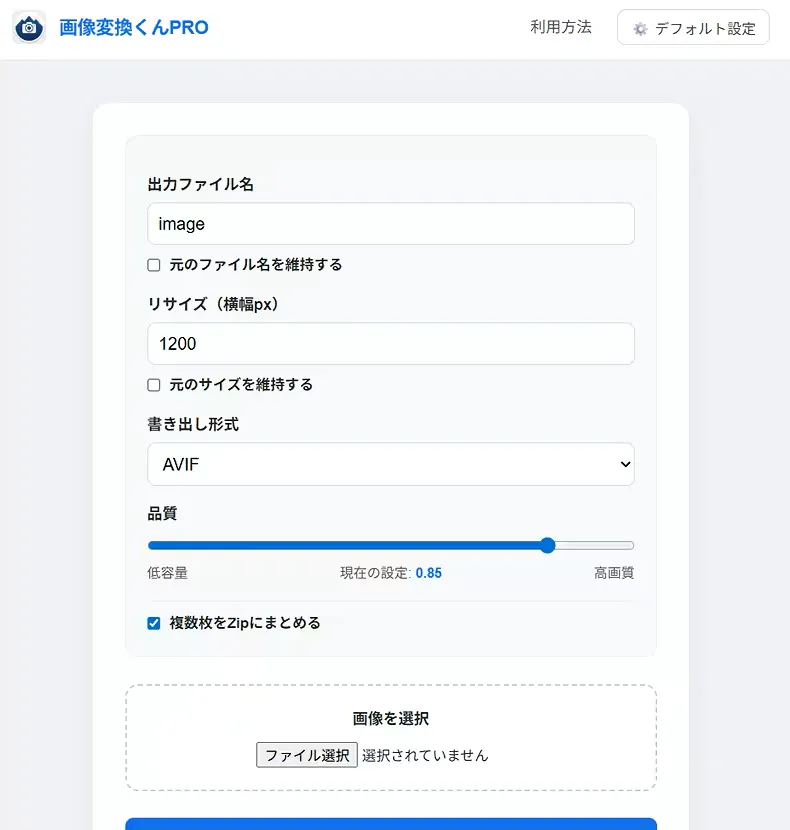Enable 元のサイズを維持する checkbox

[x=154, y=385]
